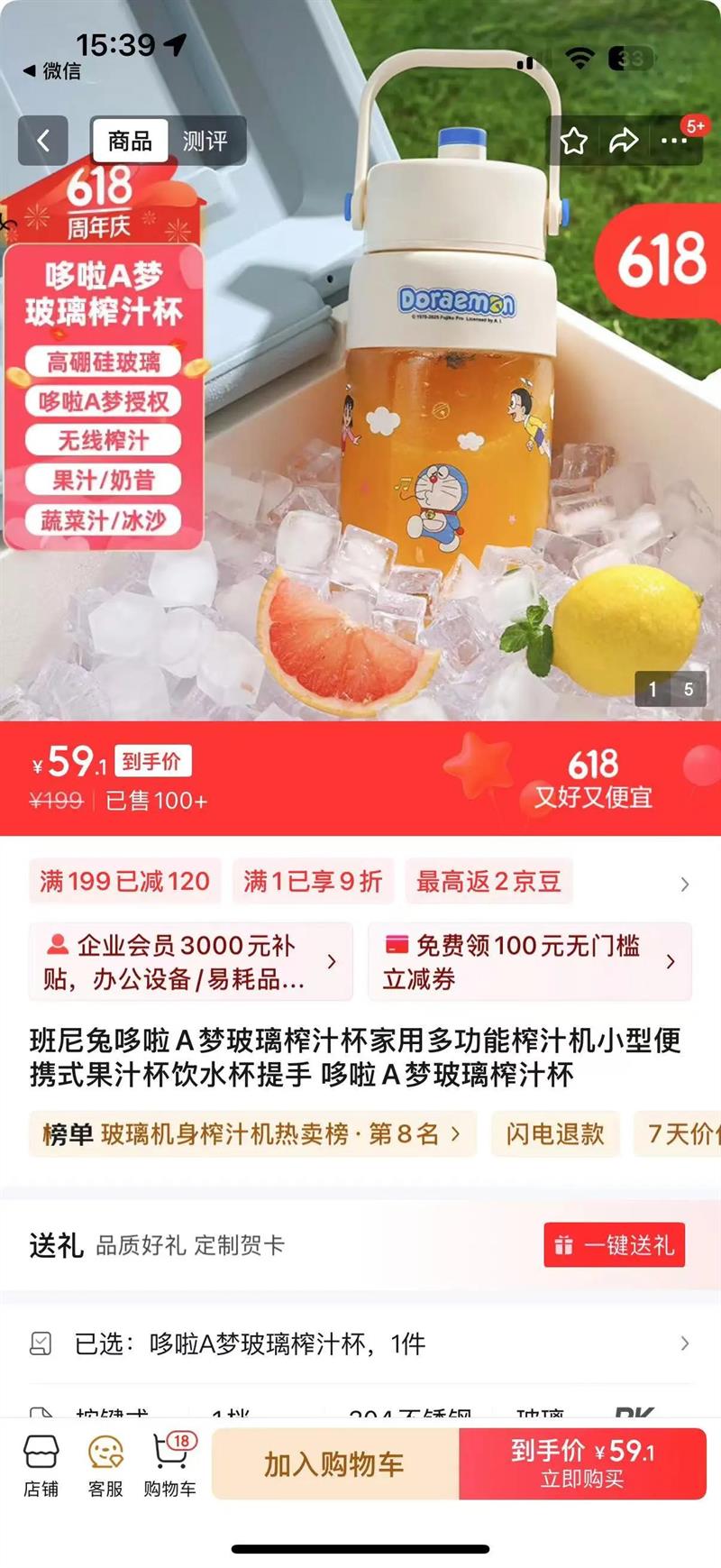This screenshot has width=721, height=1568.
Task: Tap the back arrow at top left
Action: pyautogui.click(x=42, y=140)
